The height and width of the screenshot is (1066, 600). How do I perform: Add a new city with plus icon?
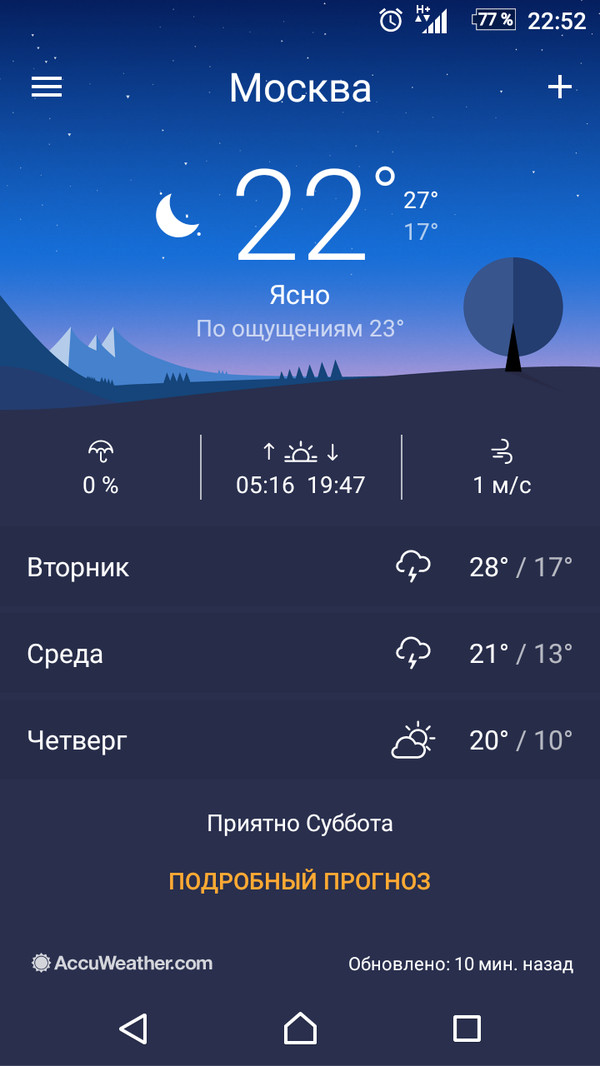click(560, 87)
